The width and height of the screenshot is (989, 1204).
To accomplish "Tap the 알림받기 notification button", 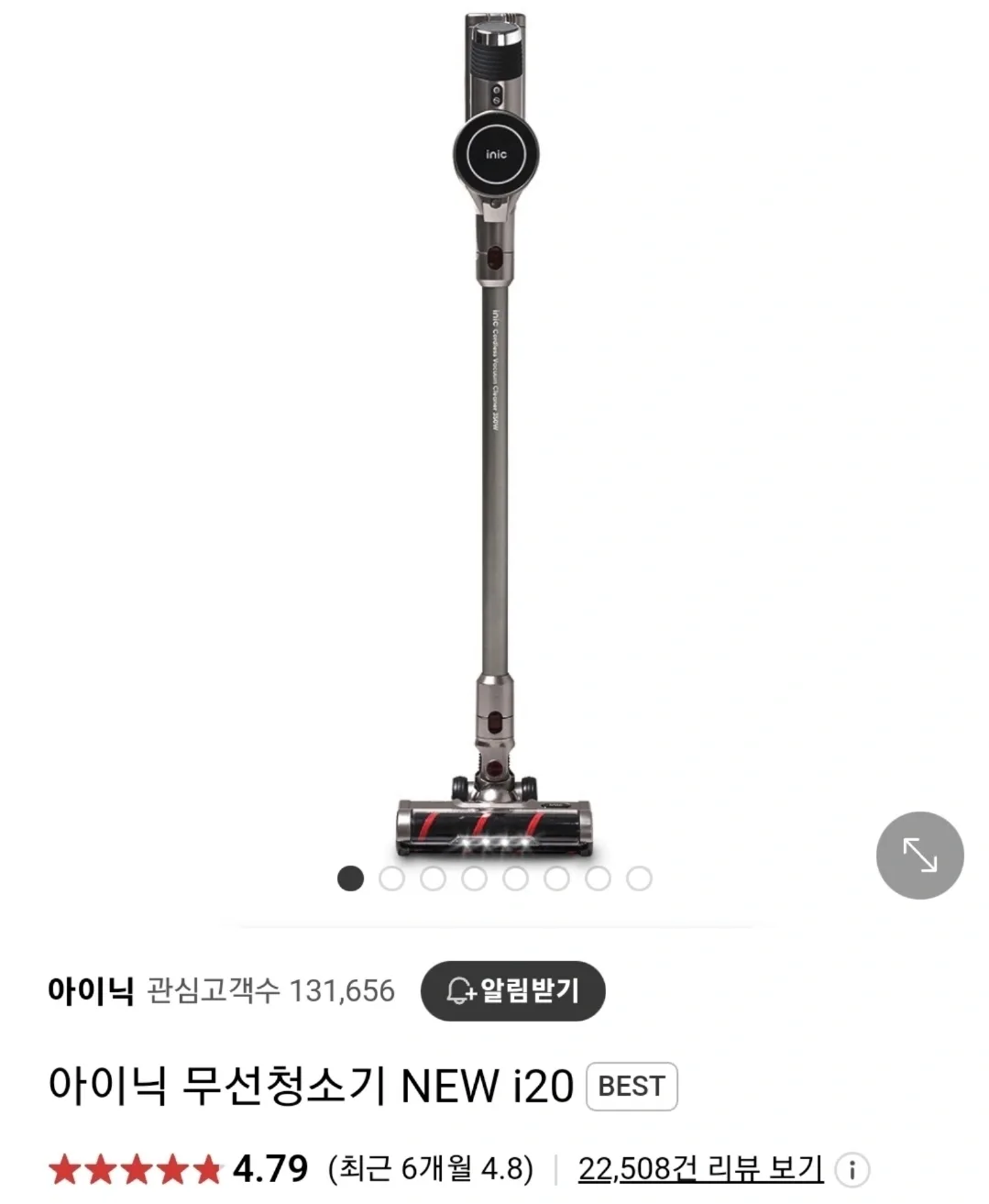I will tap(513, 990).
